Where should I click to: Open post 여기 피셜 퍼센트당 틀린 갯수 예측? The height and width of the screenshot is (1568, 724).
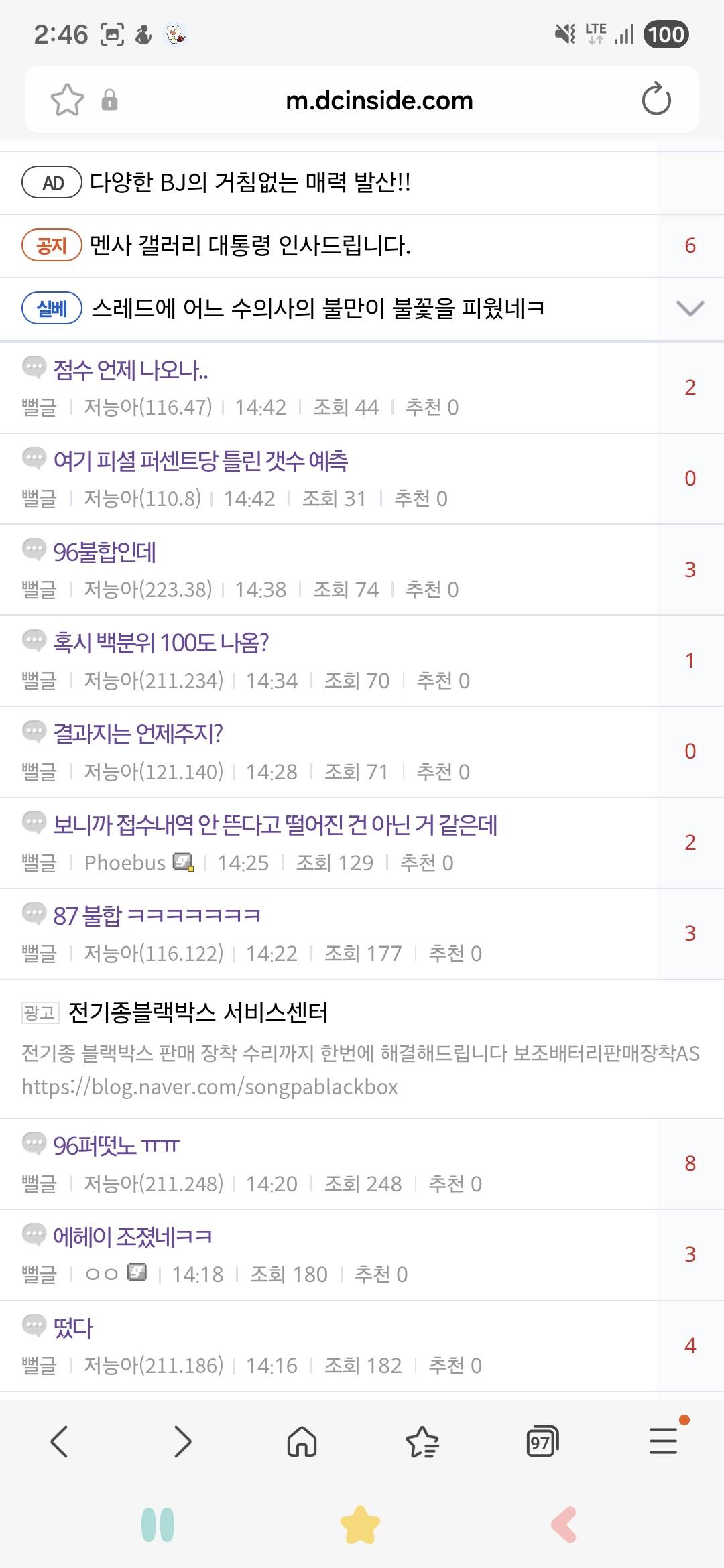tap(200, 461)
